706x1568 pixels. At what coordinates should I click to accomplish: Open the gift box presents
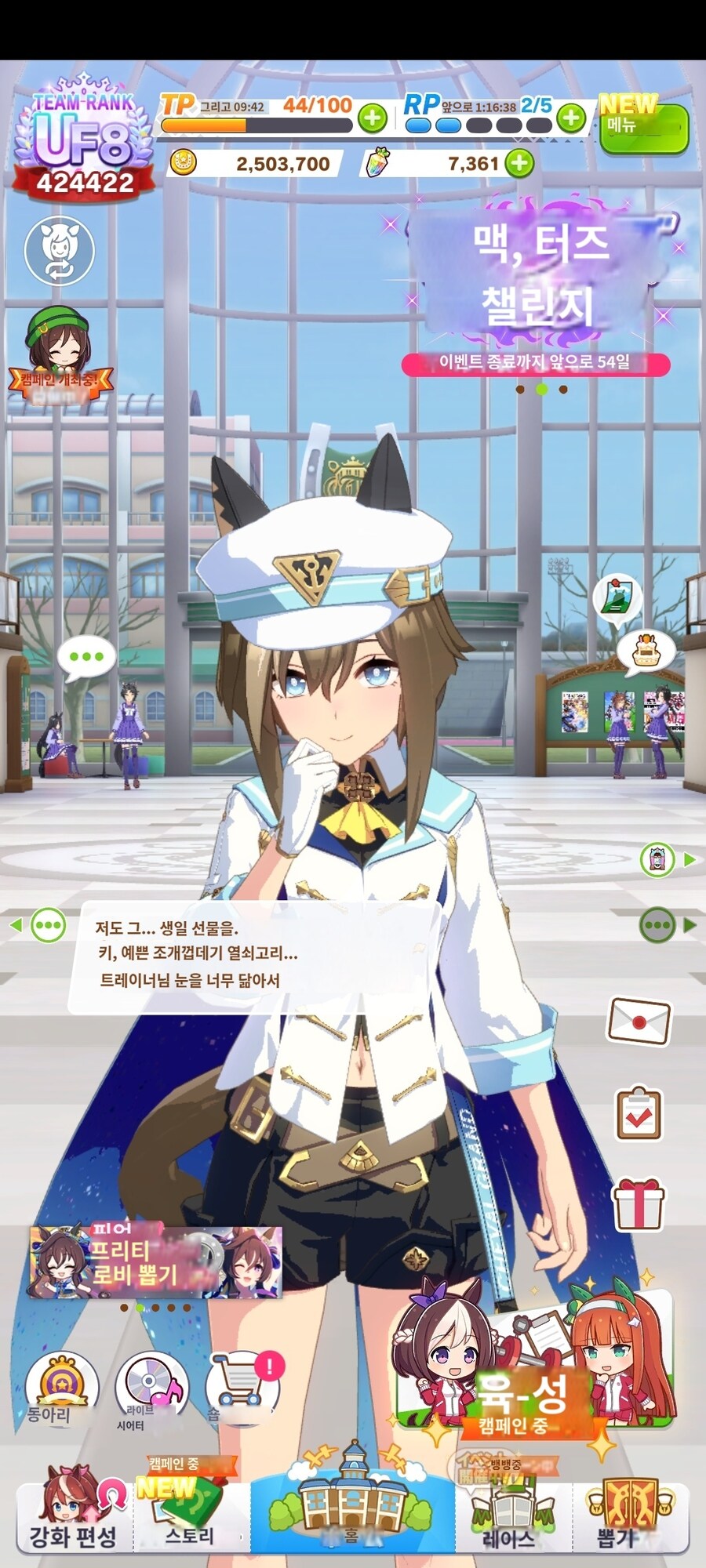click(638, 1205)
